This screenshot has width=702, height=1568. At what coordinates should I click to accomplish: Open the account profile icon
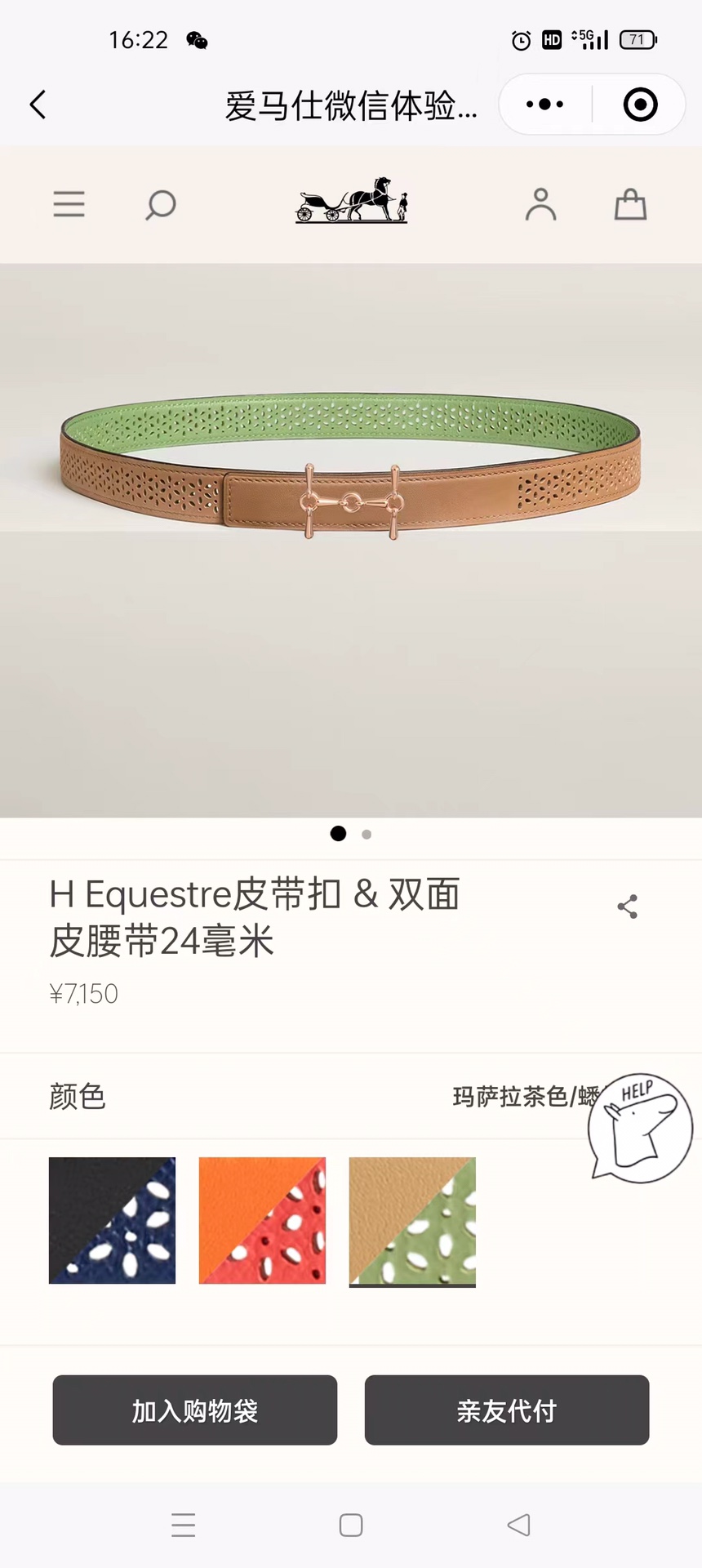click(x=540, y=204)
